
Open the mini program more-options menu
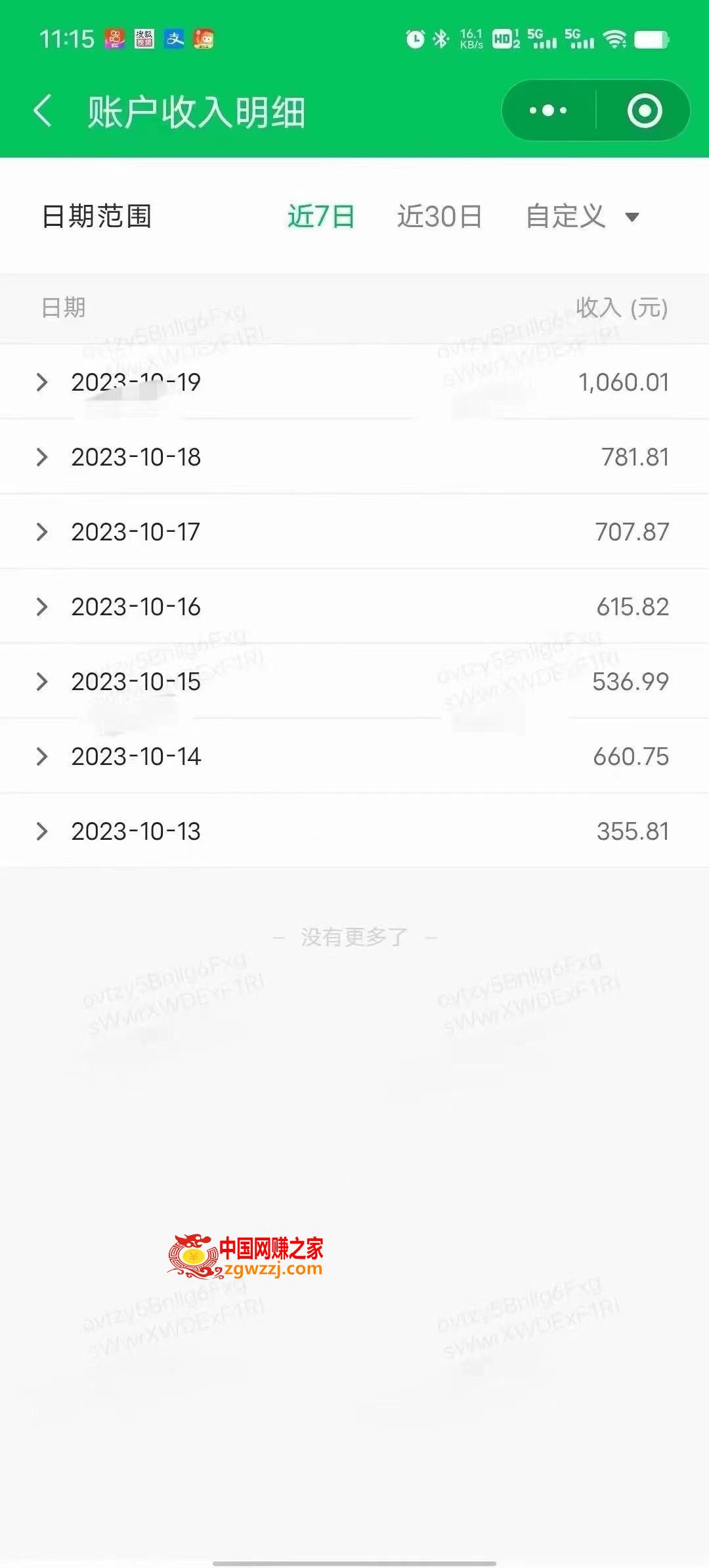pyautogui.click(x=549, y=111)
